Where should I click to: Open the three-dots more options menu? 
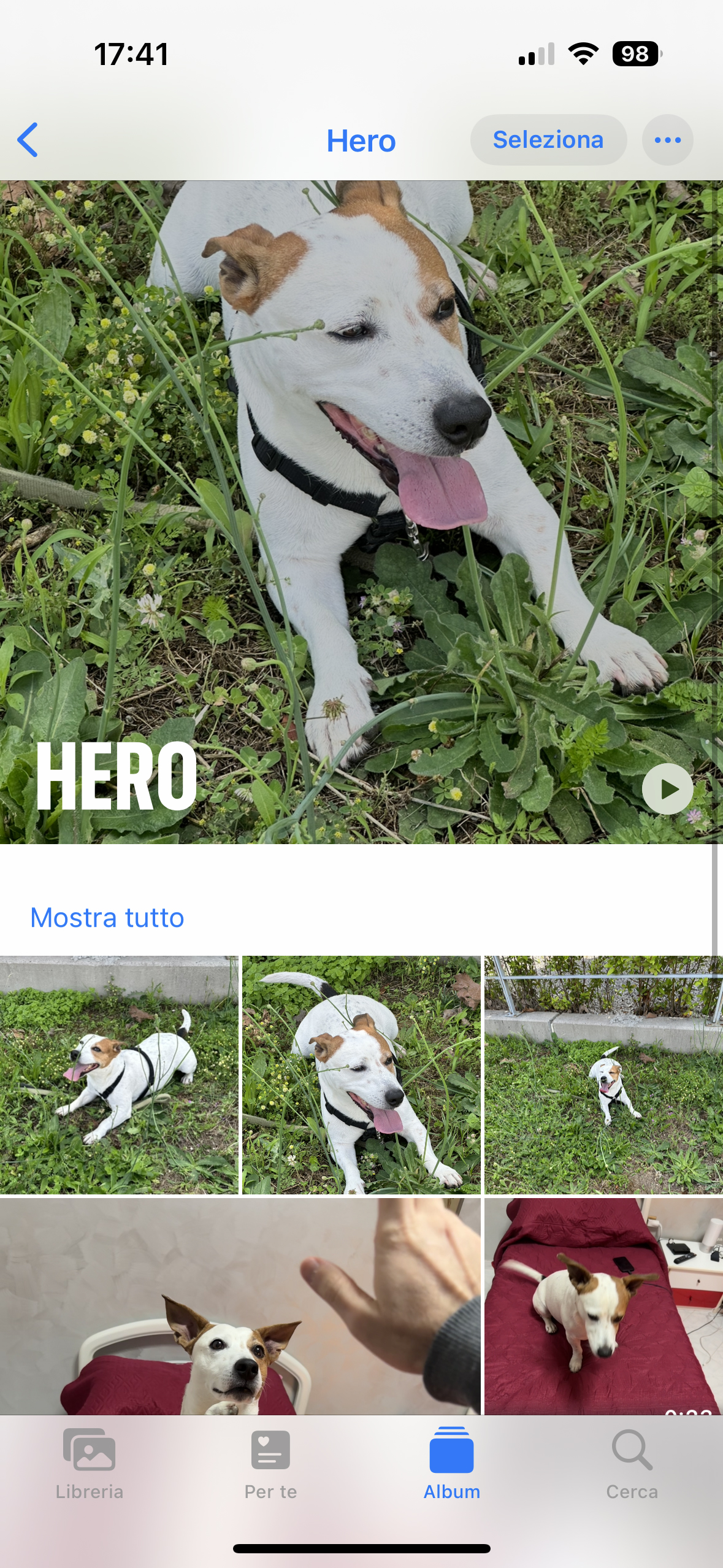(x=667, y=140)
